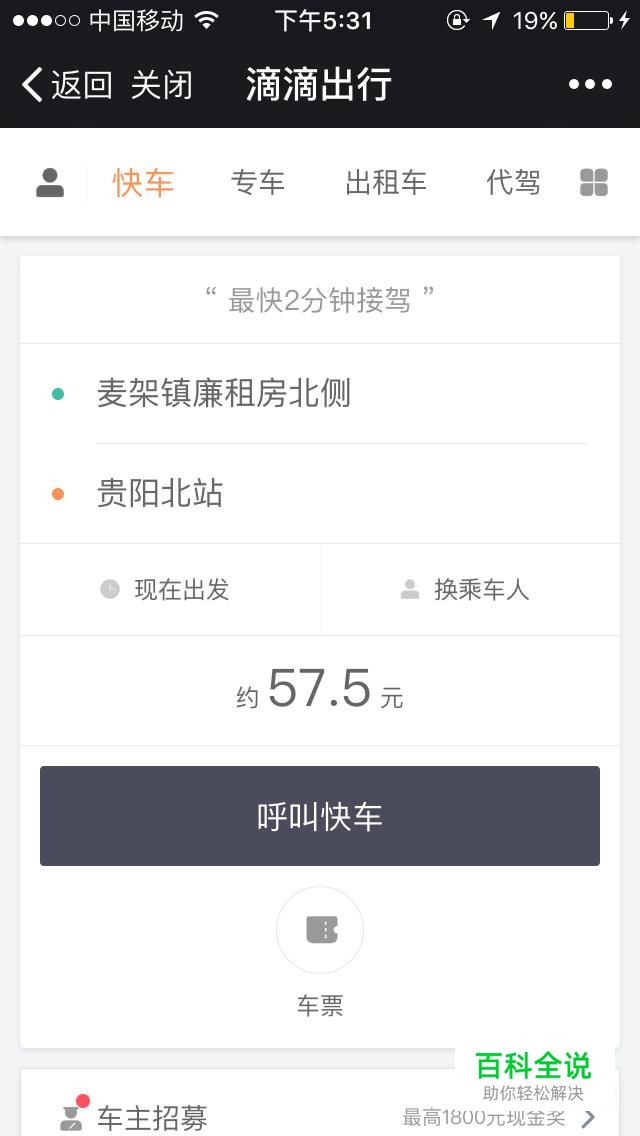Close the page with 关闭
The height and width of the screenshot is (1136, 640).
coord(162,85)
